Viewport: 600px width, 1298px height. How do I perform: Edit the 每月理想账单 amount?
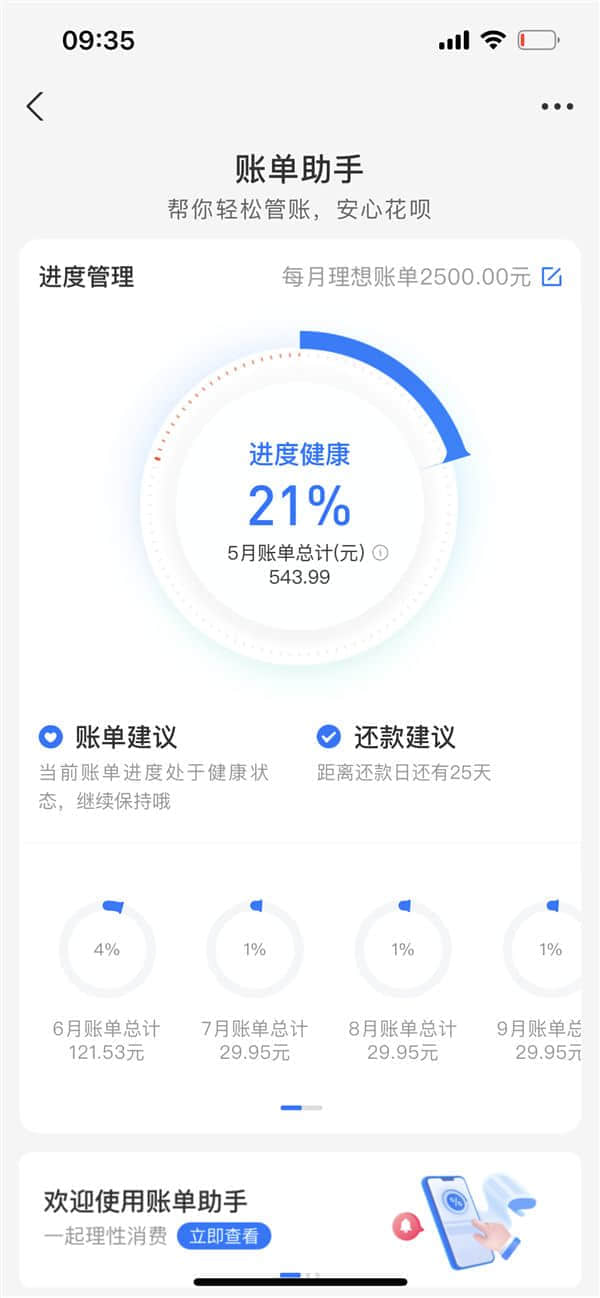click(551, 277)
